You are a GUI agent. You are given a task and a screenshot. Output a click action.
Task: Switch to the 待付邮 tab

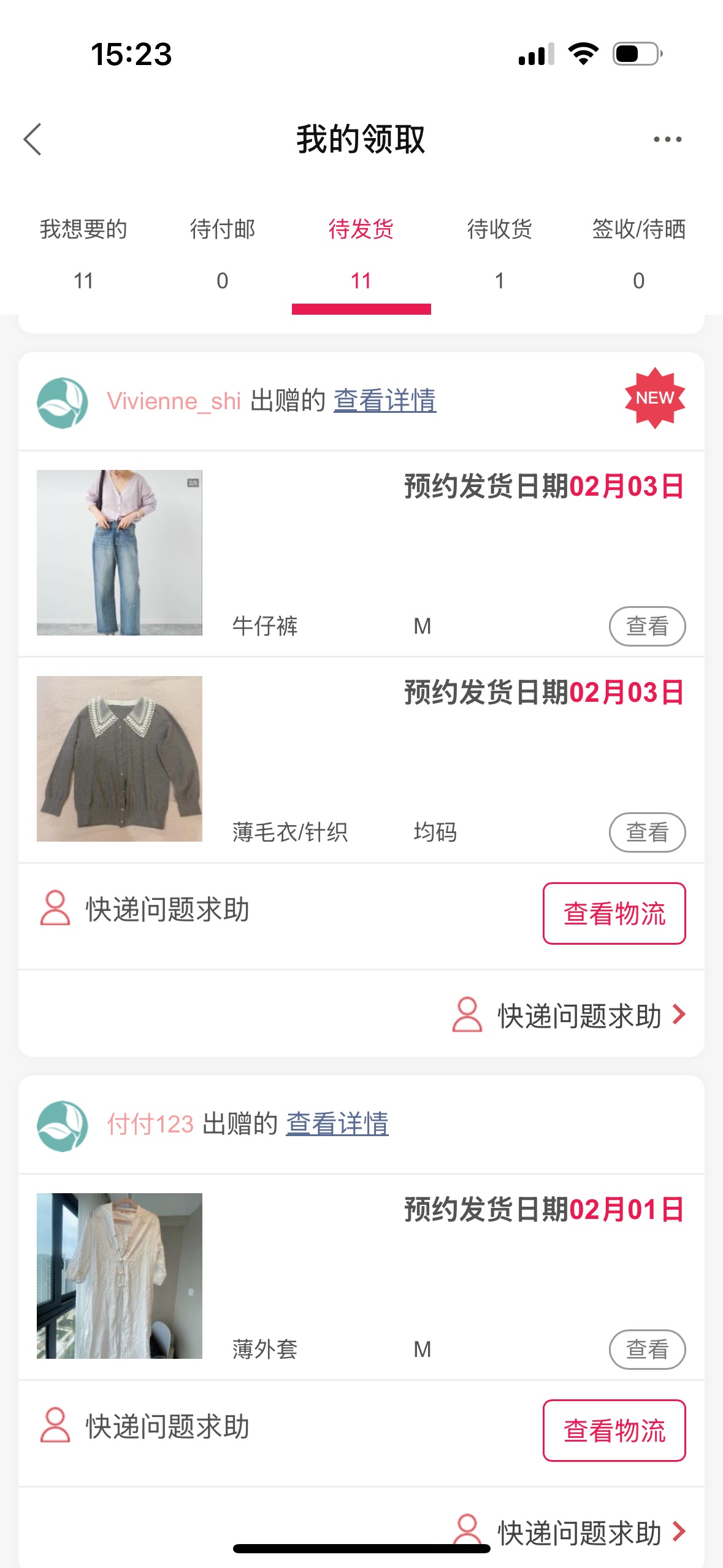coord(223,255)
